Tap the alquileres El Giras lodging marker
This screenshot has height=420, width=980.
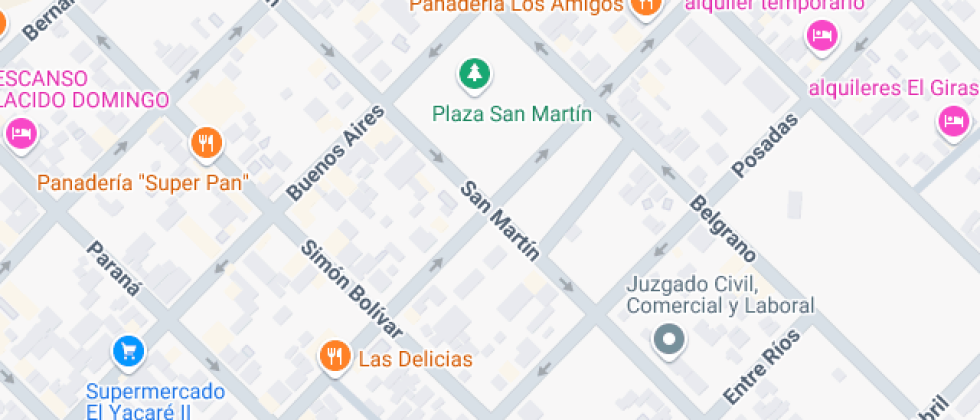953,122
